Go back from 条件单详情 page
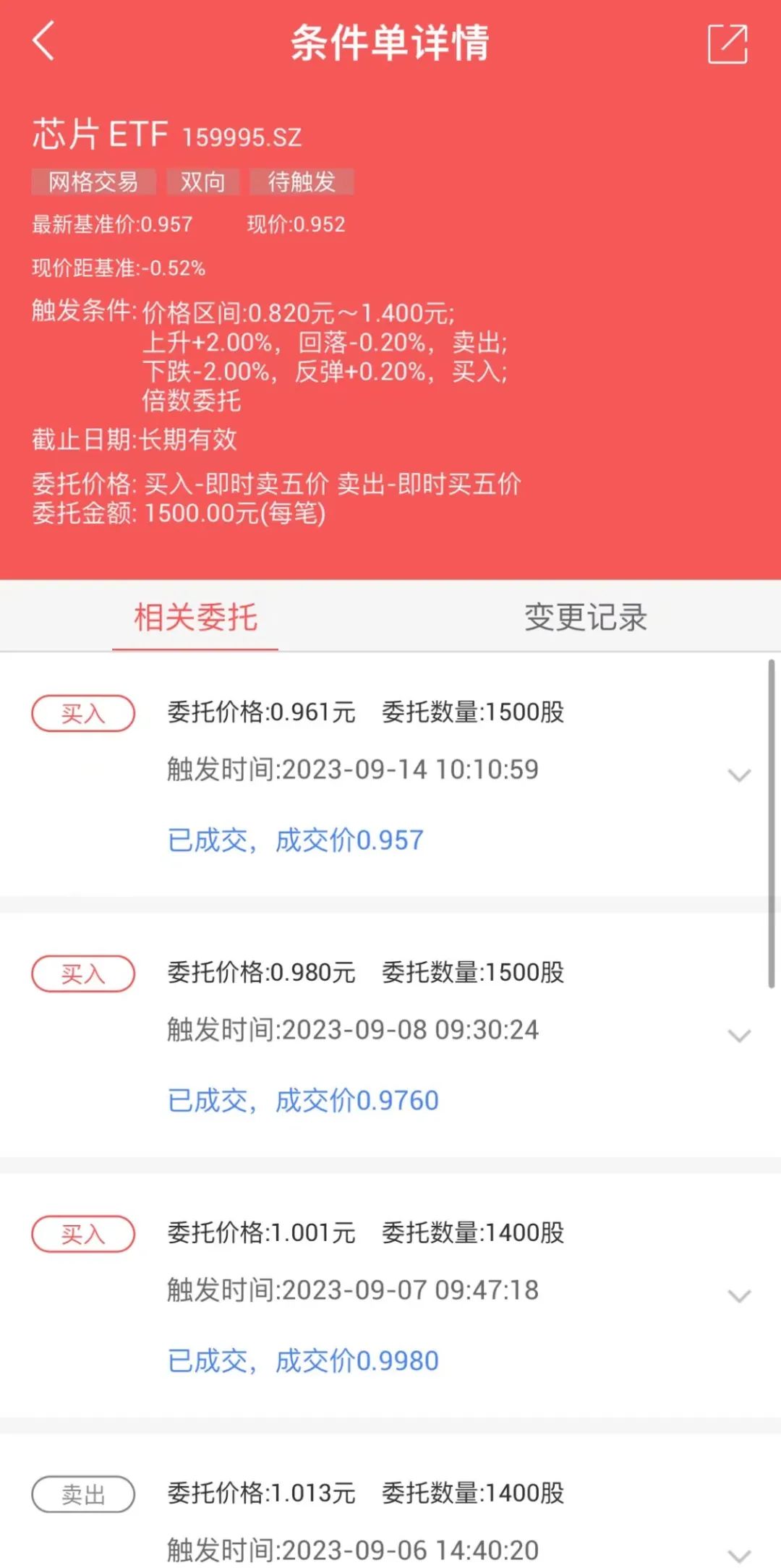This screenshot has height=1568, width=781. tap(44, 41)
